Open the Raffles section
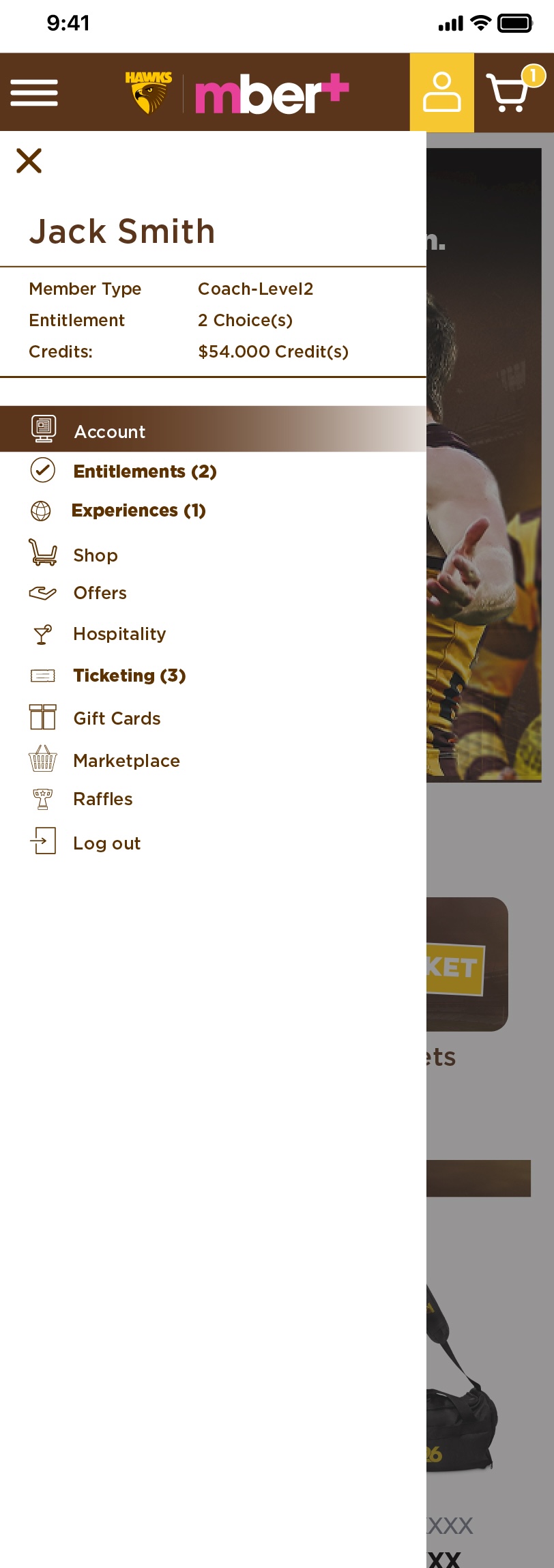Screen dimensions: 554x1568 click(x=102, y=799)
